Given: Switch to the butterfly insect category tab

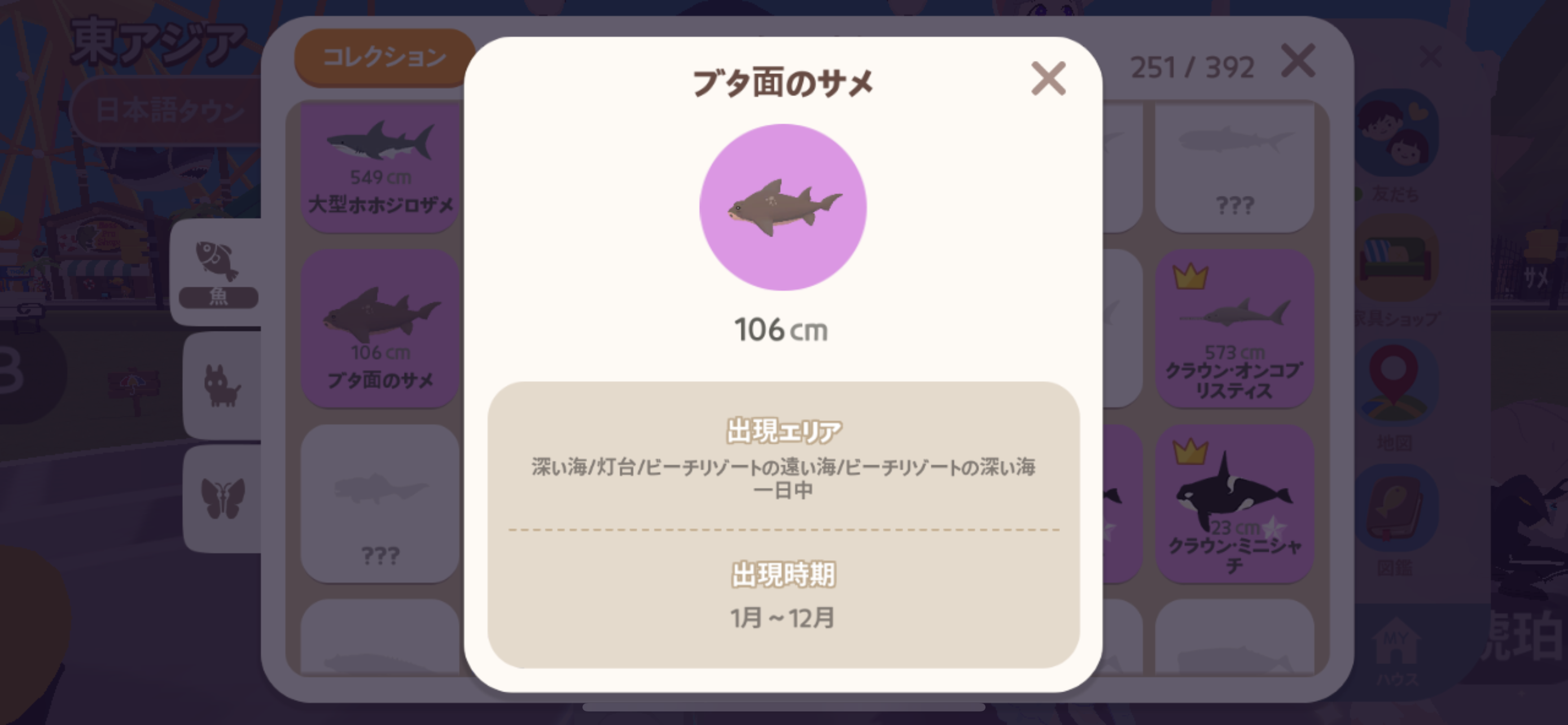Looking at the screenshot, I should [x=223, y=499].
